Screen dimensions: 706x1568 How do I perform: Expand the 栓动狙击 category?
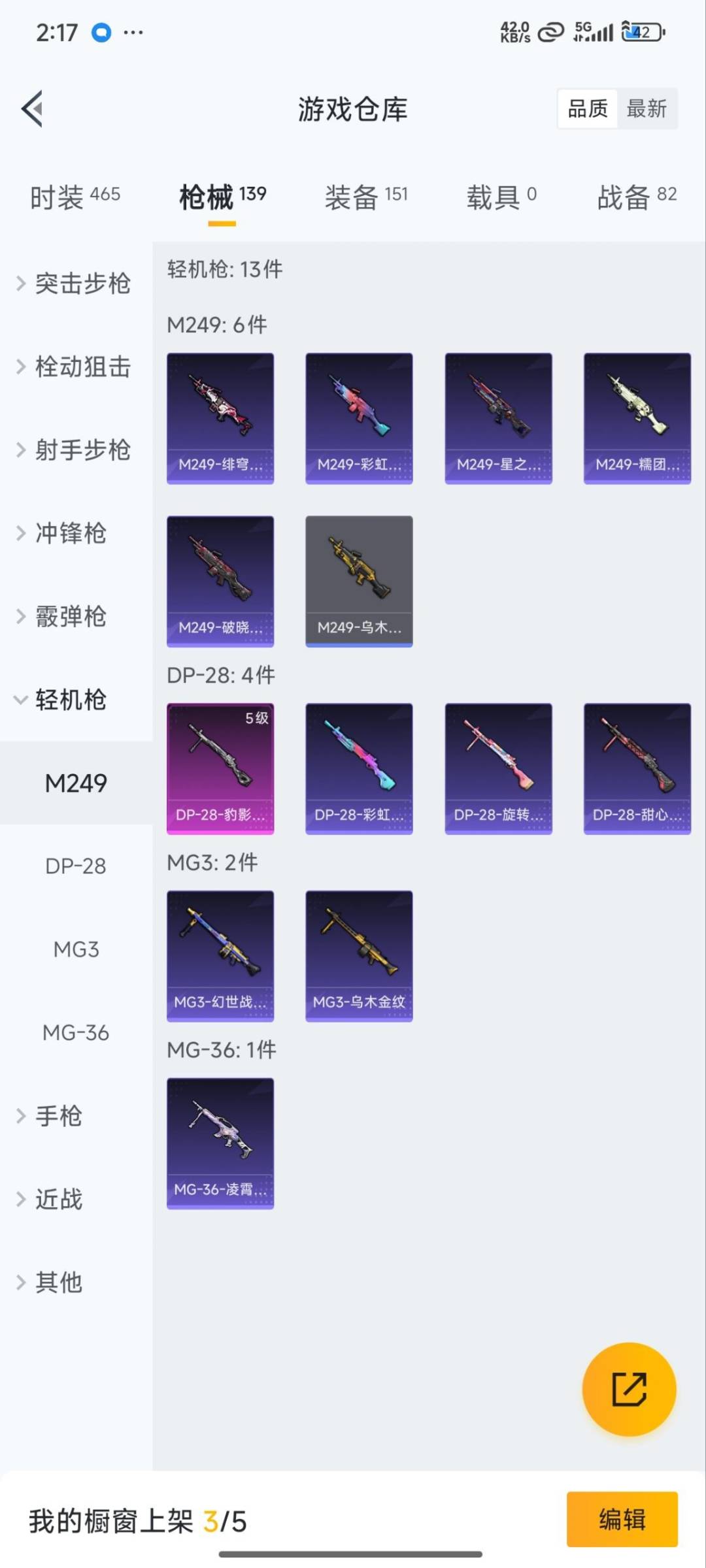[x=76, y=367]
